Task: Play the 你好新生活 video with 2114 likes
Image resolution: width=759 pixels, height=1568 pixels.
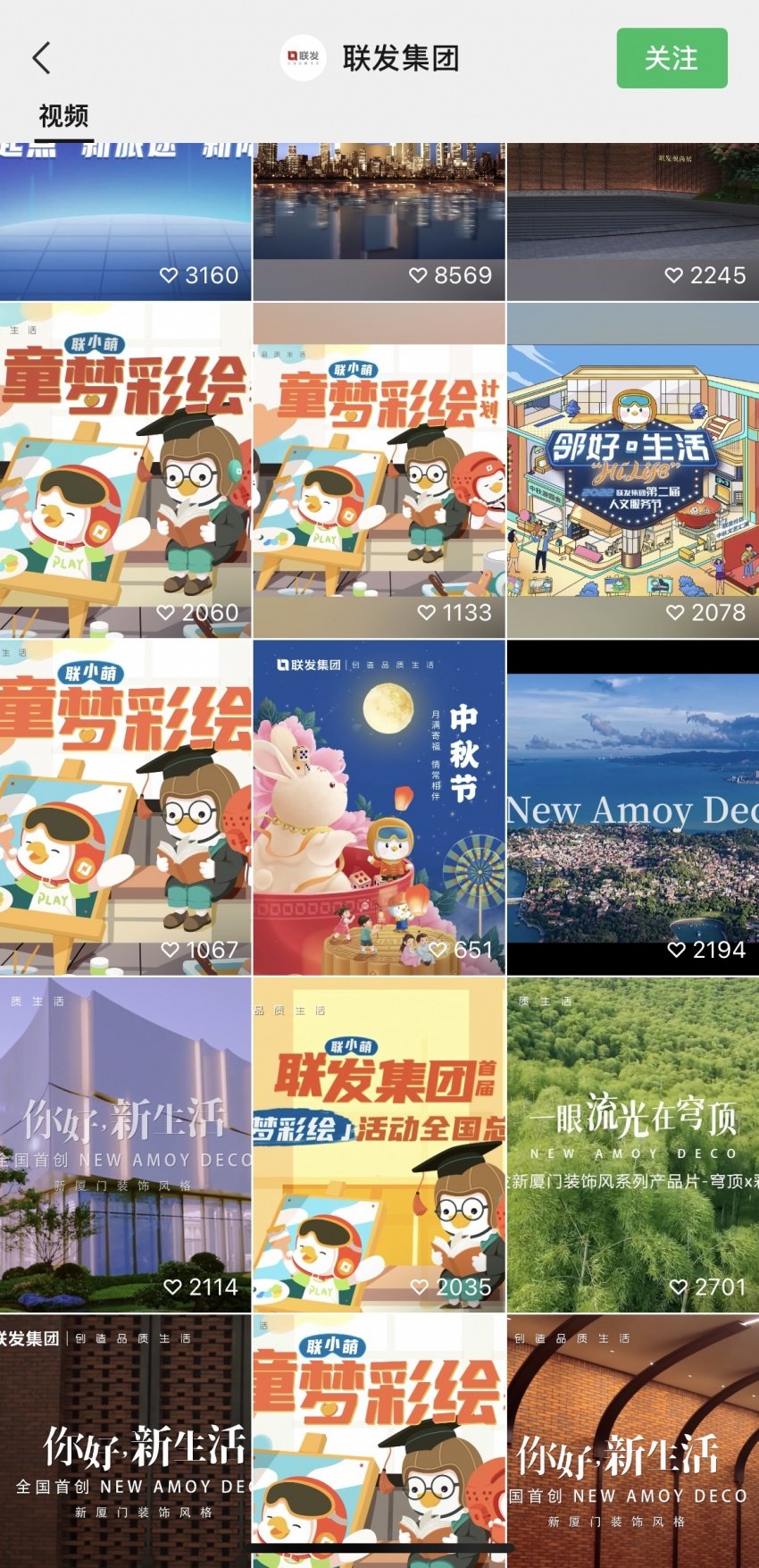Action: click(x=125, y=1145)
